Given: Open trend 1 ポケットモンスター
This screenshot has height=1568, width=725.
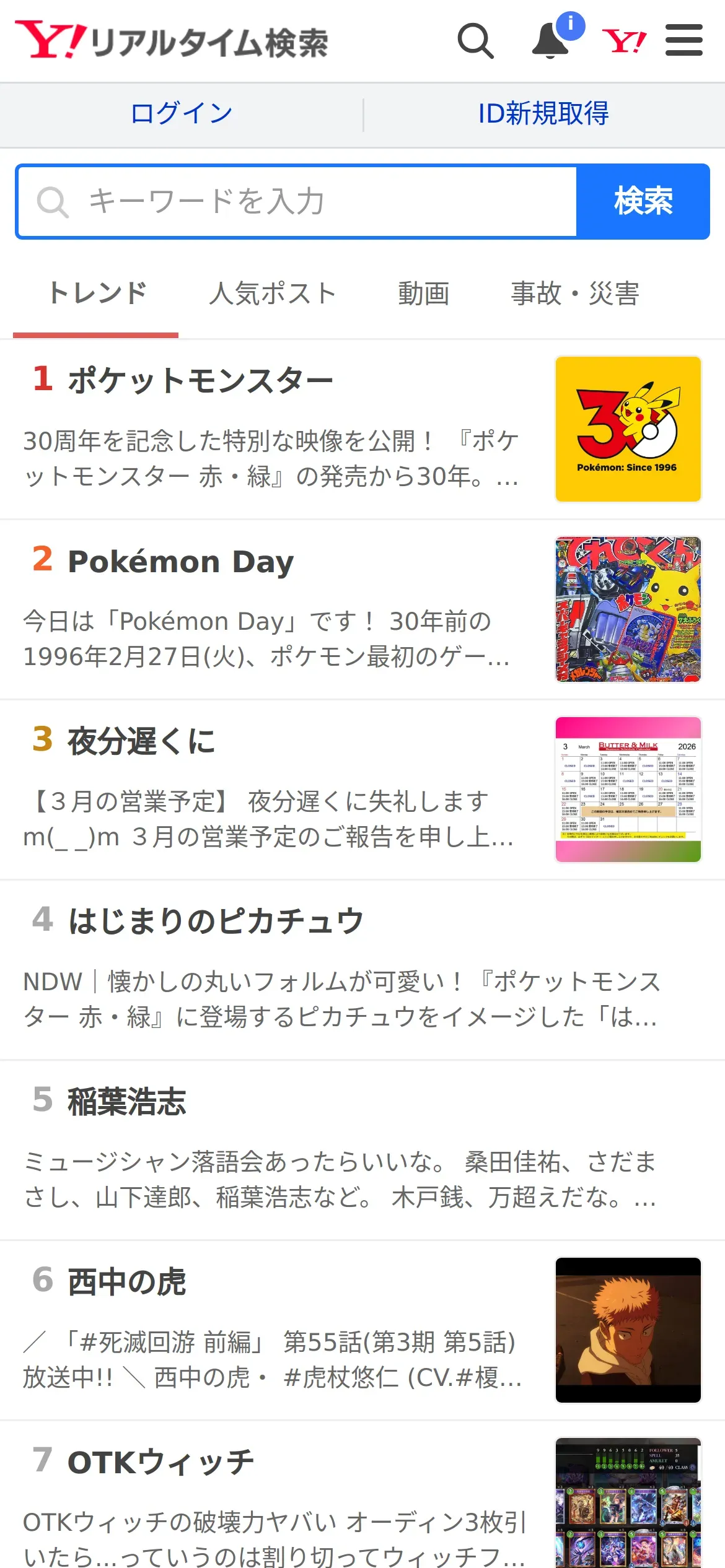Looking at the screenshot, I should point(200,380).
